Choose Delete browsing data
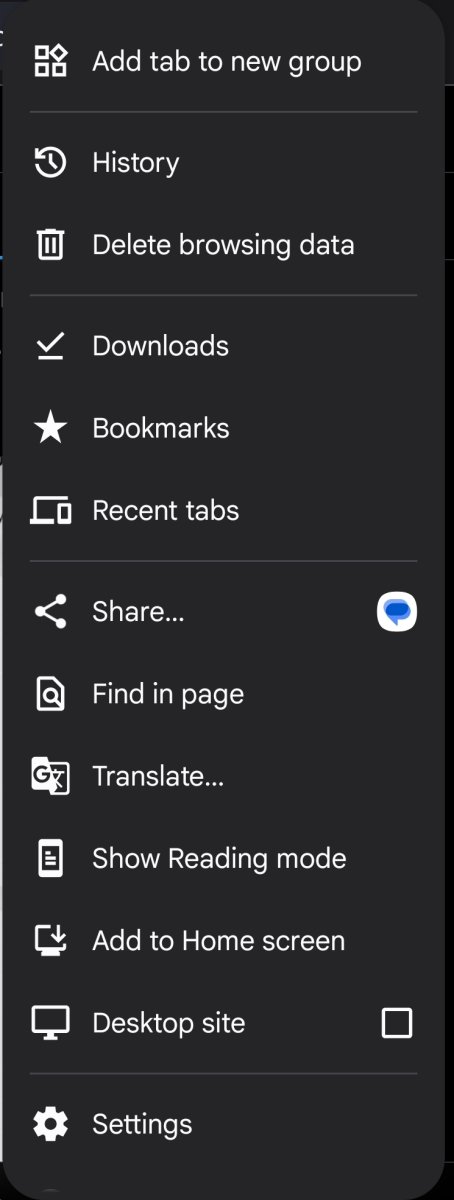The height and width of the screenshot is (1200, 454). [x=224, y=245]
